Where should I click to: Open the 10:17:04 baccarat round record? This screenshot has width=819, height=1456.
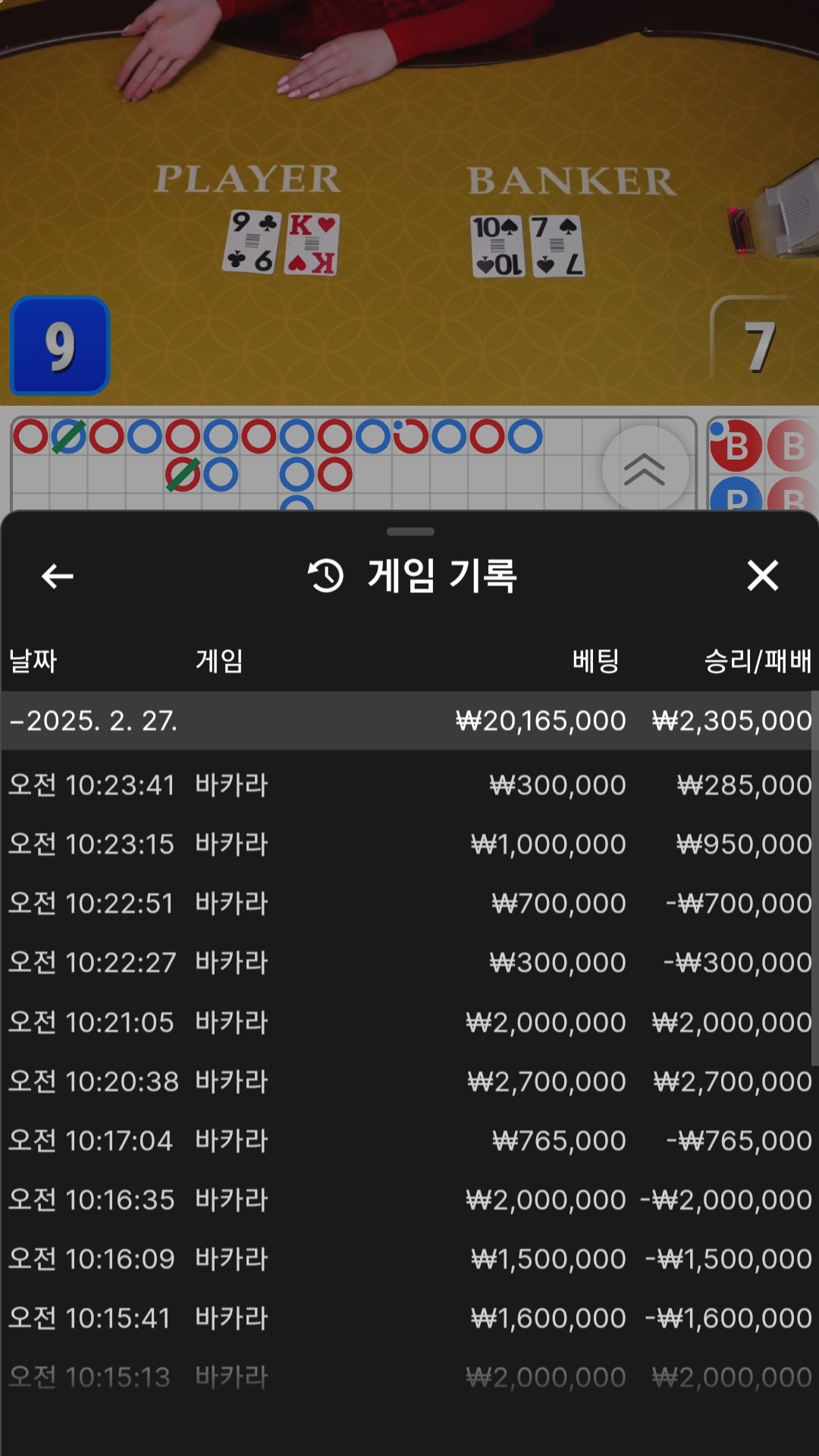(409, 1141)
